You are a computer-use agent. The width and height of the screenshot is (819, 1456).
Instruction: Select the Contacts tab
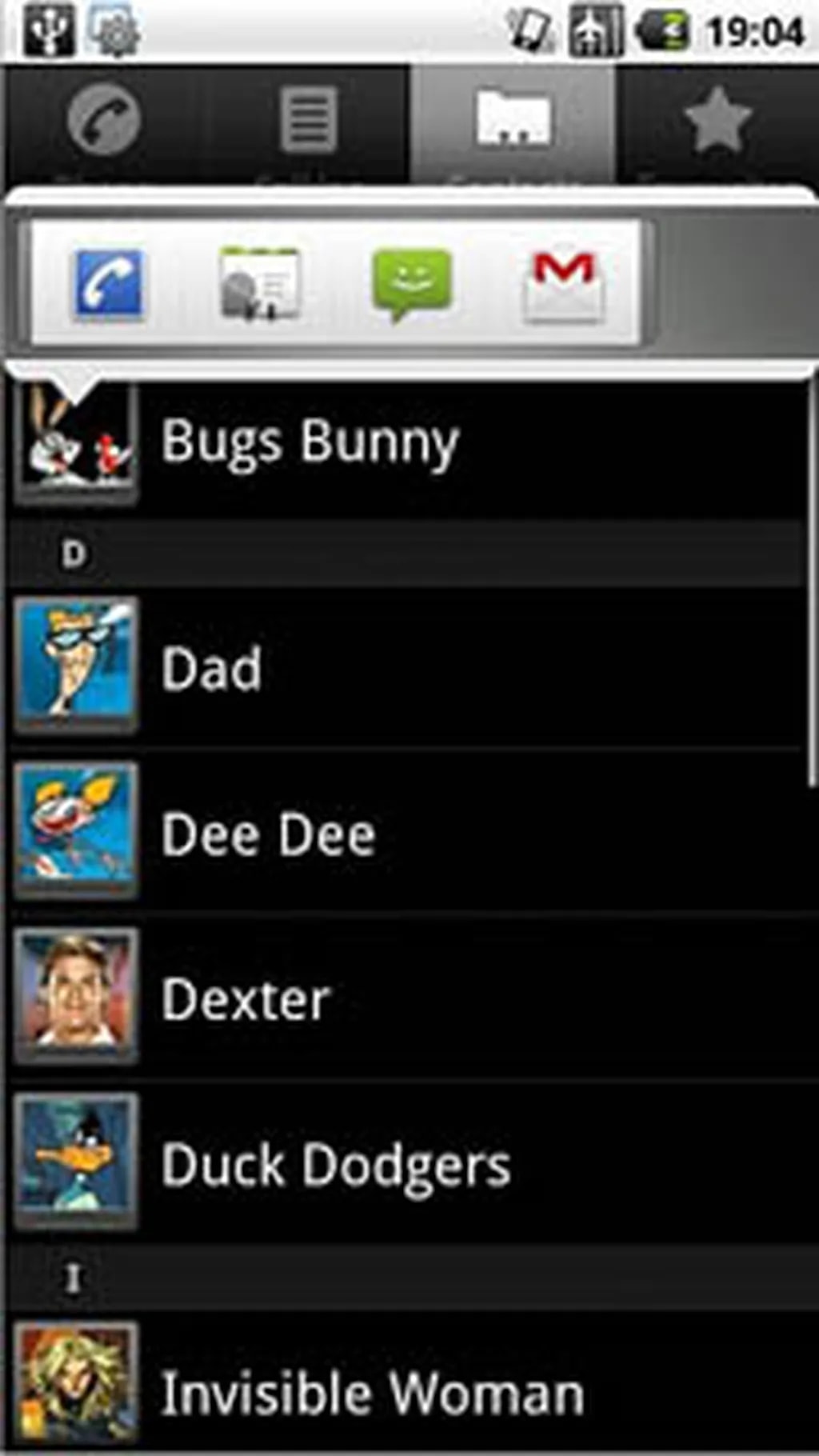pos(513,122)
